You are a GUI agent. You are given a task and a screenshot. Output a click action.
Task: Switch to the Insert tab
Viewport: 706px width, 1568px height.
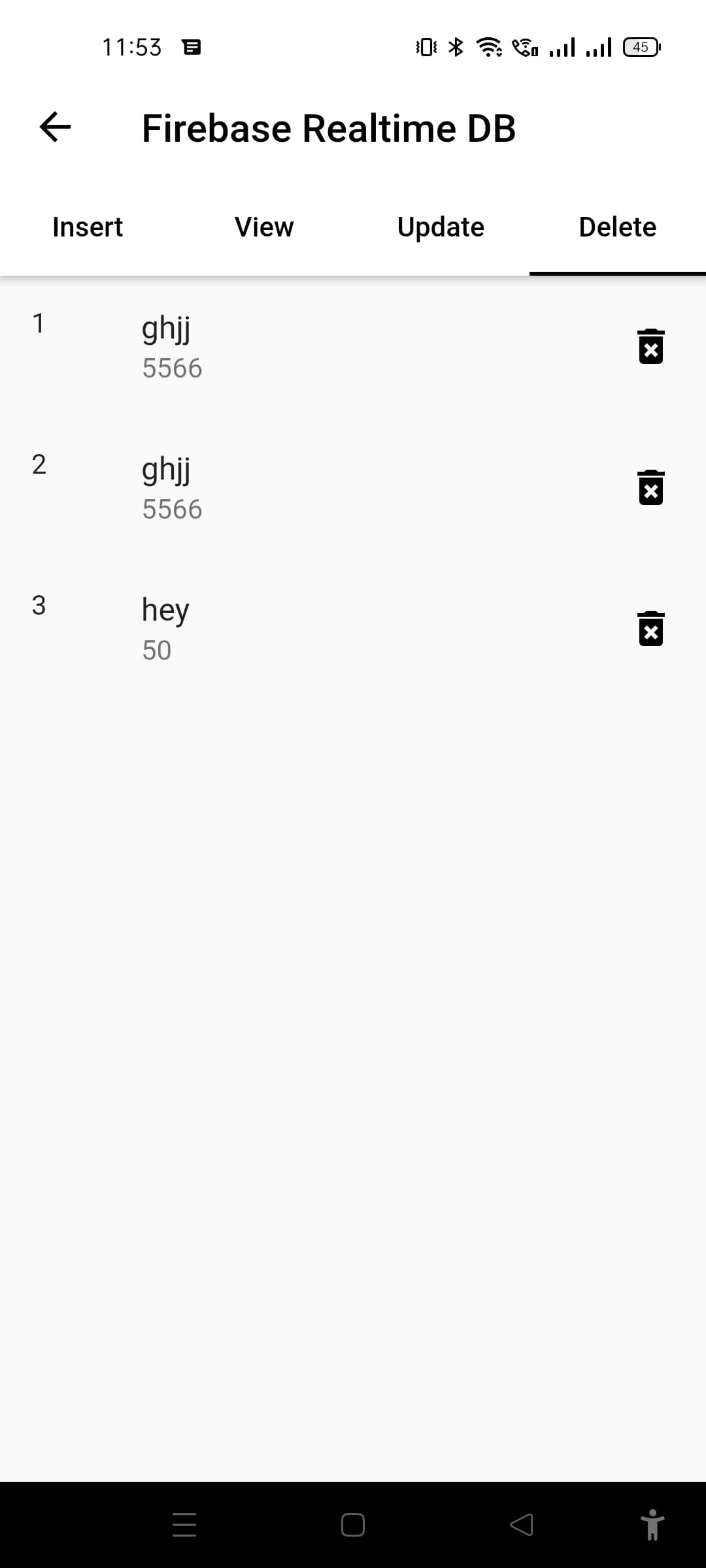88,227
